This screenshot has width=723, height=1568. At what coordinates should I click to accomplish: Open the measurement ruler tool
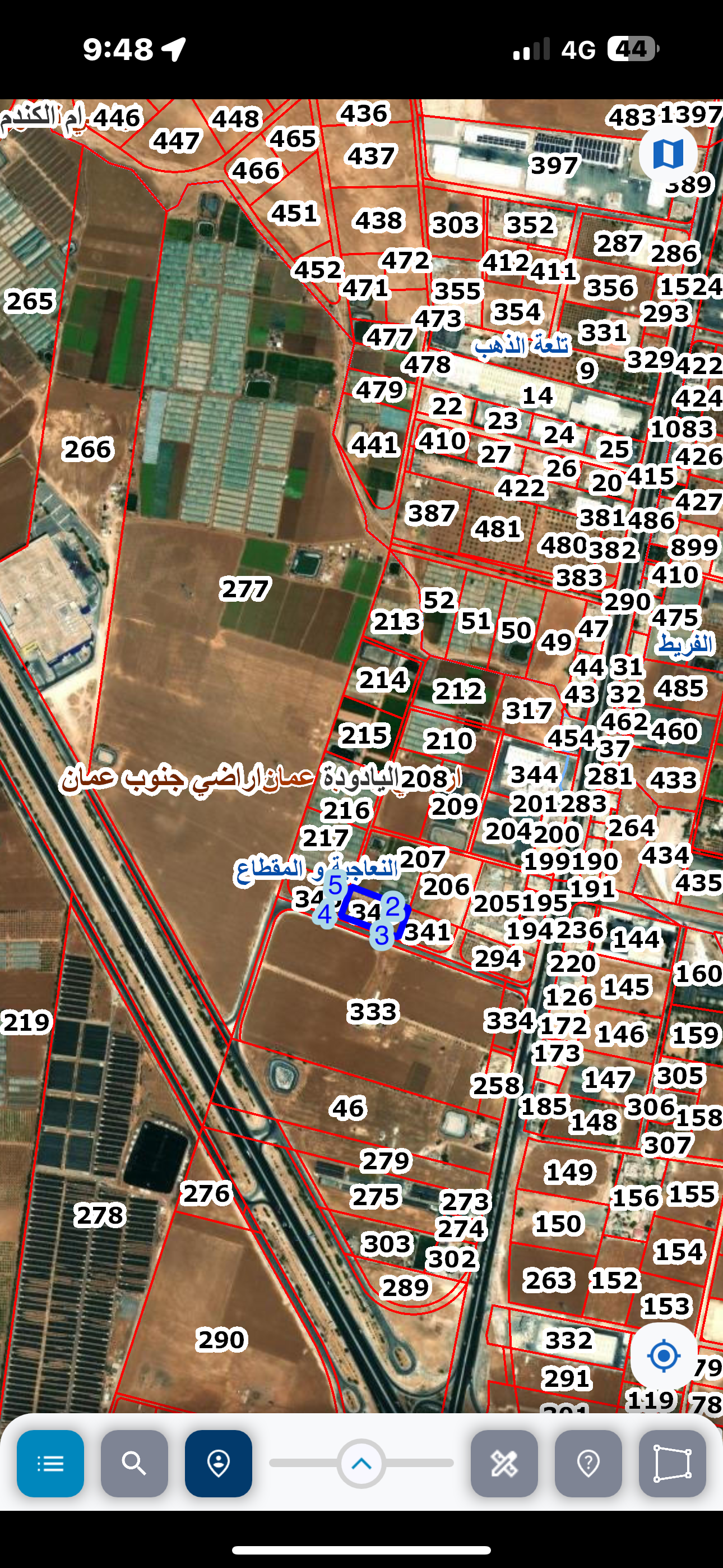coord(504,1463)
